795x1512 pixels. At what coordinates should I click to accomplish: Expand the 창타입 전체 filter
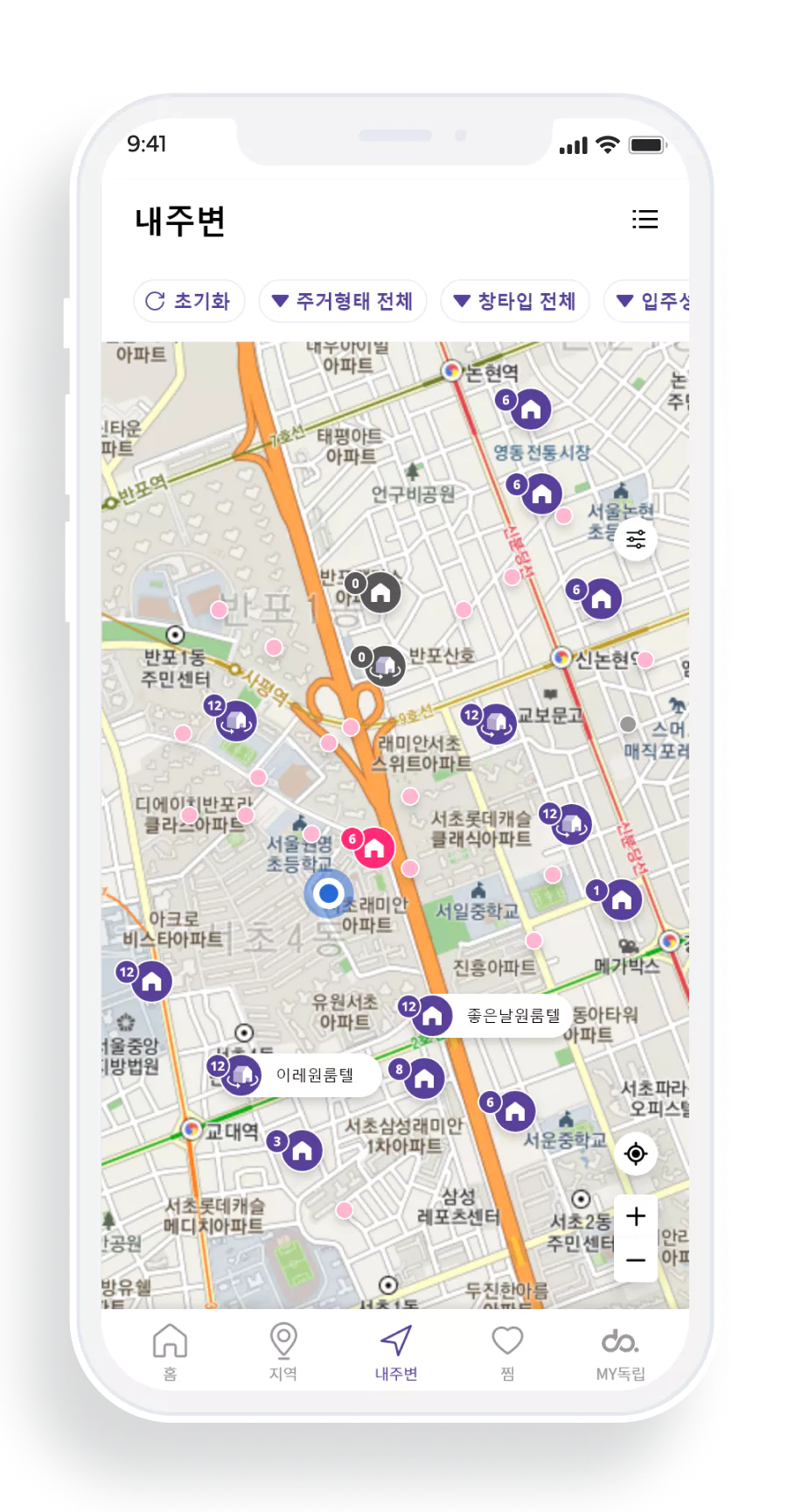pos(515,301)
